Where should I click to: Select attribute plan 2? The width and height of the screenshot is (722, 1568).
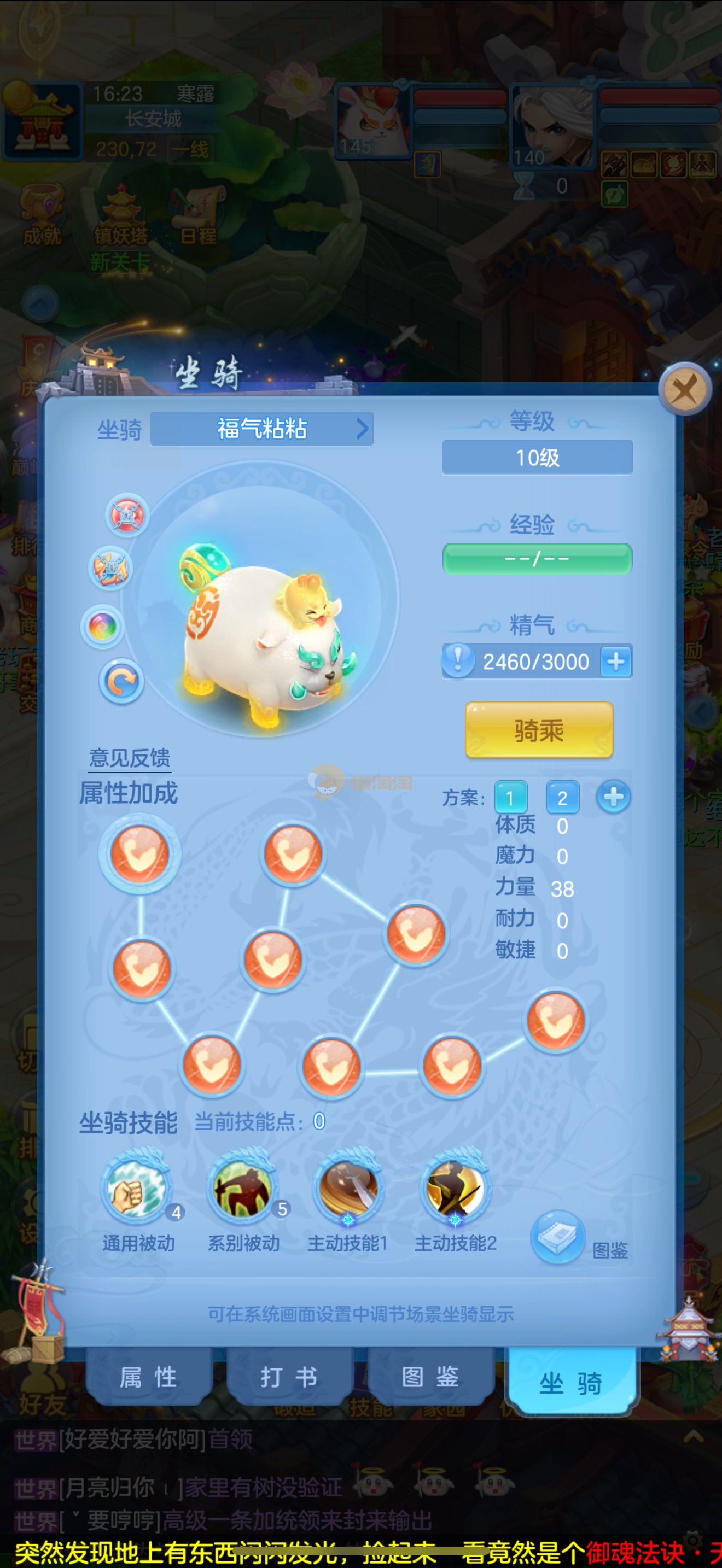pyautogui.click(x=562, y=797)
